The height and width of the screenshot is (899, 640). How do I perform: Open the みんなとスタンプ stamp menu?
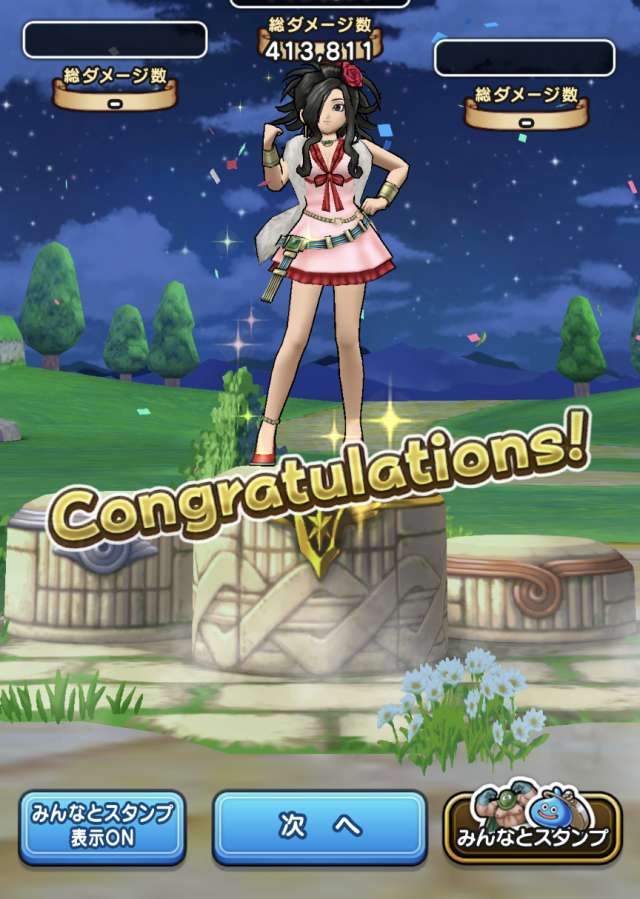533,827
